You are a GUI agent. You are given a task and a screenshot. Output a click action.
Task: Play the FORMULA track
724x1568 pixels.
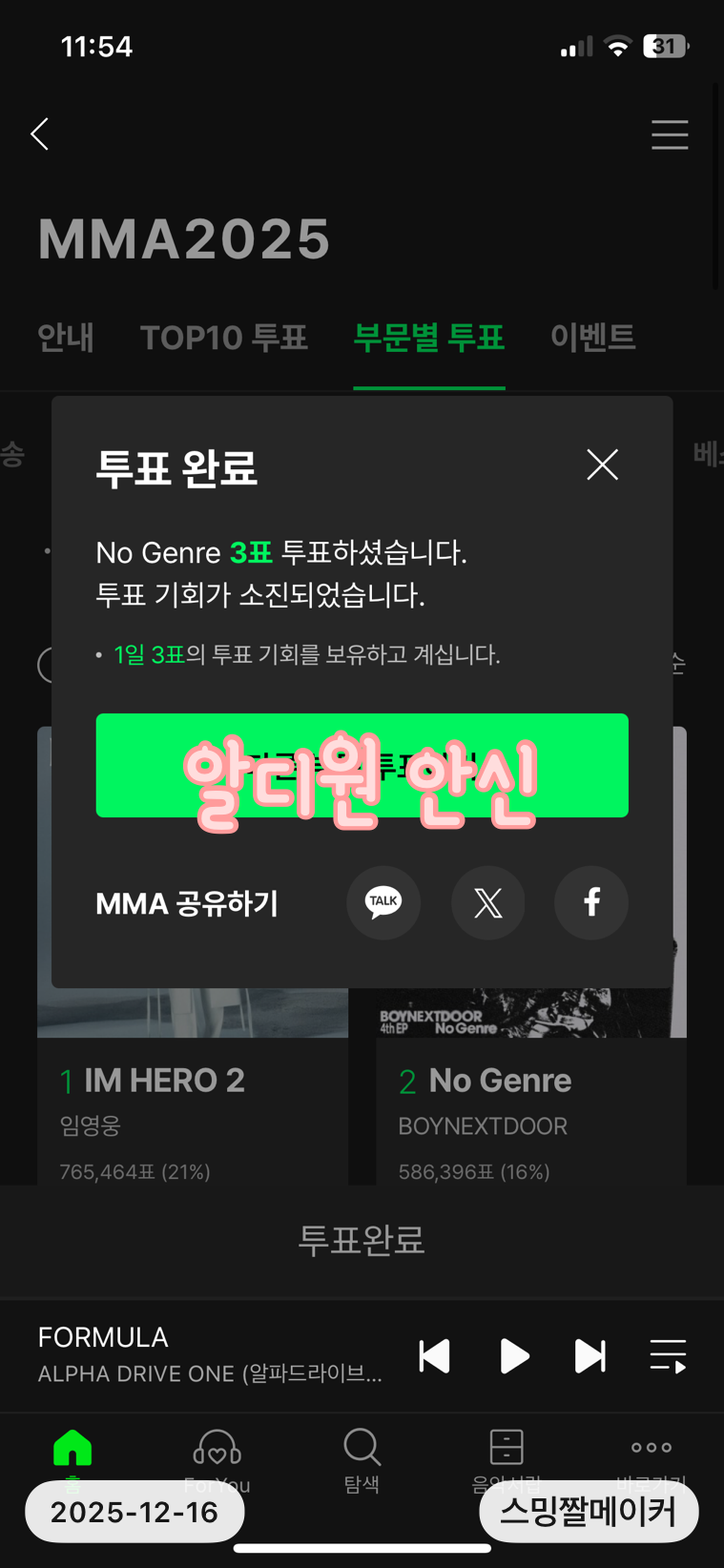tap(513, 1354)
